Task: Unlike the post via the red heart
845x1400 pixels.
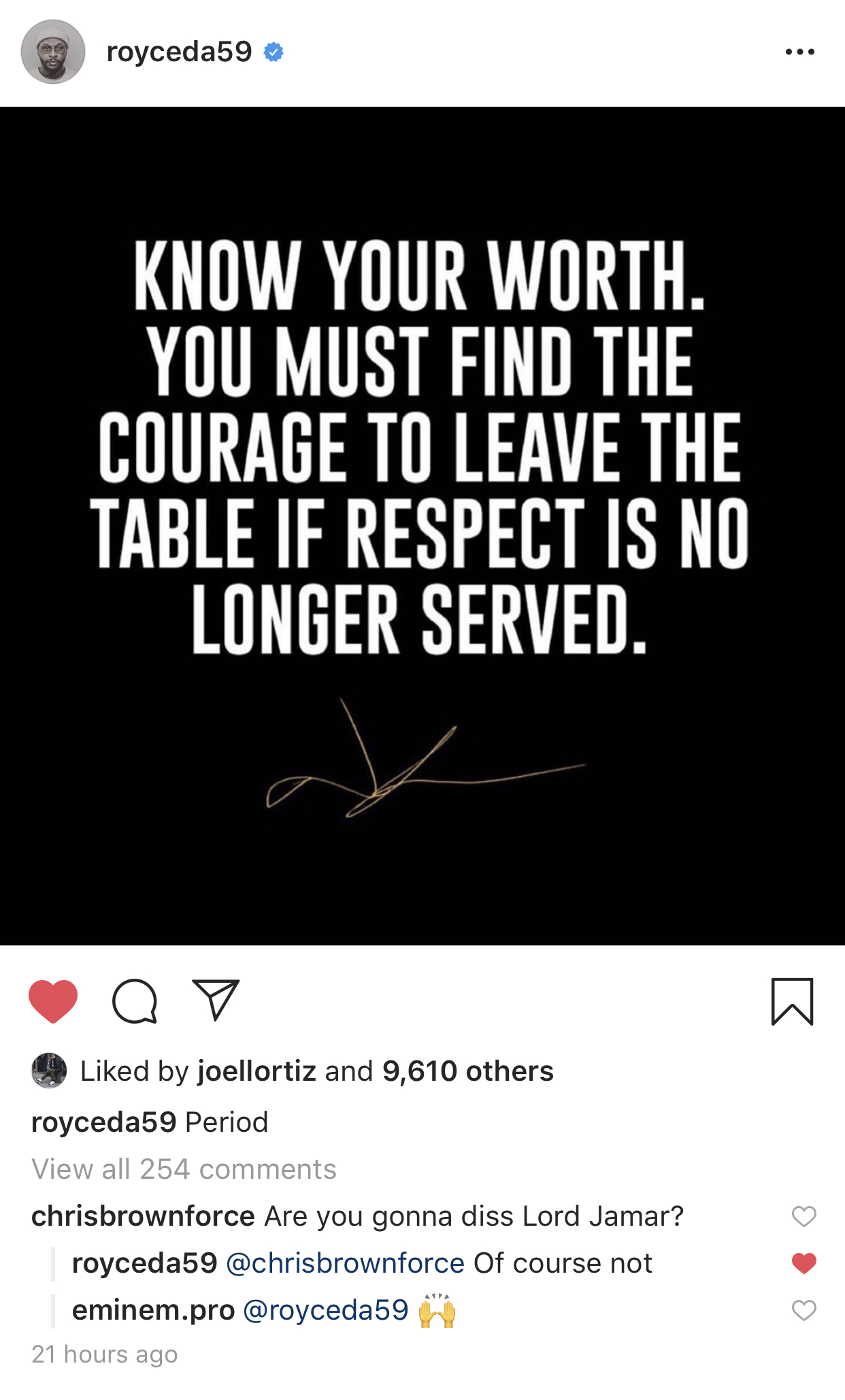Action: pos(53,1001)
